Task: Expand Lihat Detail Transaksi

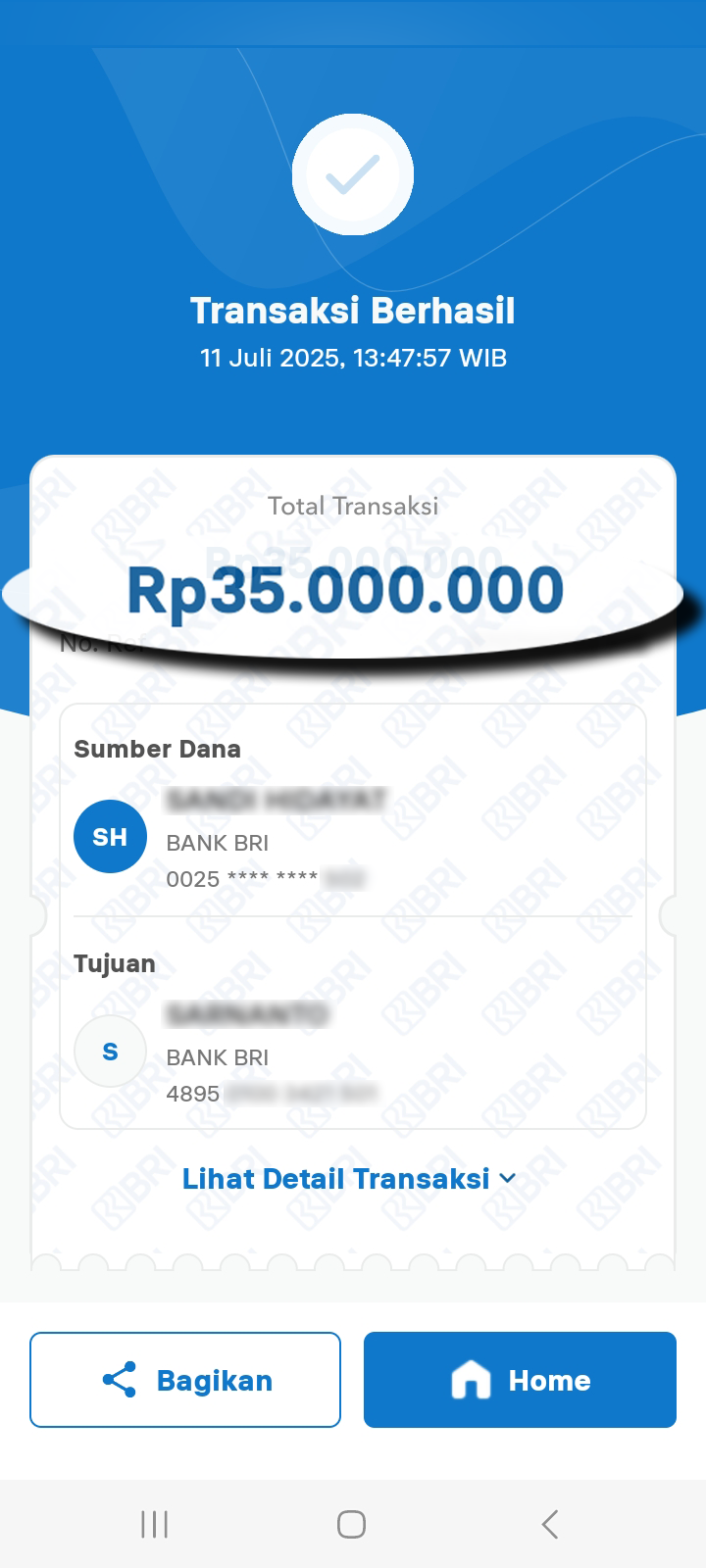Action: tap(349, 1178)
